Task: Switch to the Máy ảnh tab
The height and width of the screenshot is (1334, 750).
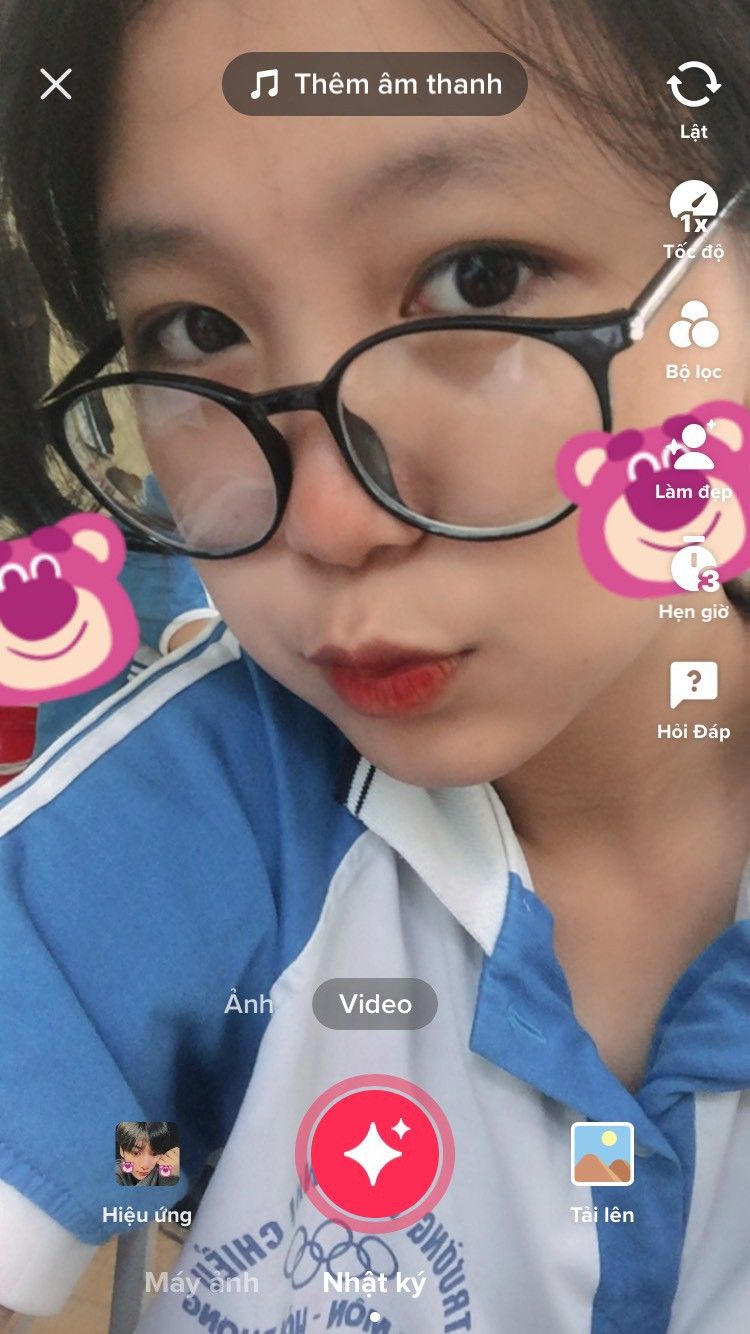Action: [201, 1283]
